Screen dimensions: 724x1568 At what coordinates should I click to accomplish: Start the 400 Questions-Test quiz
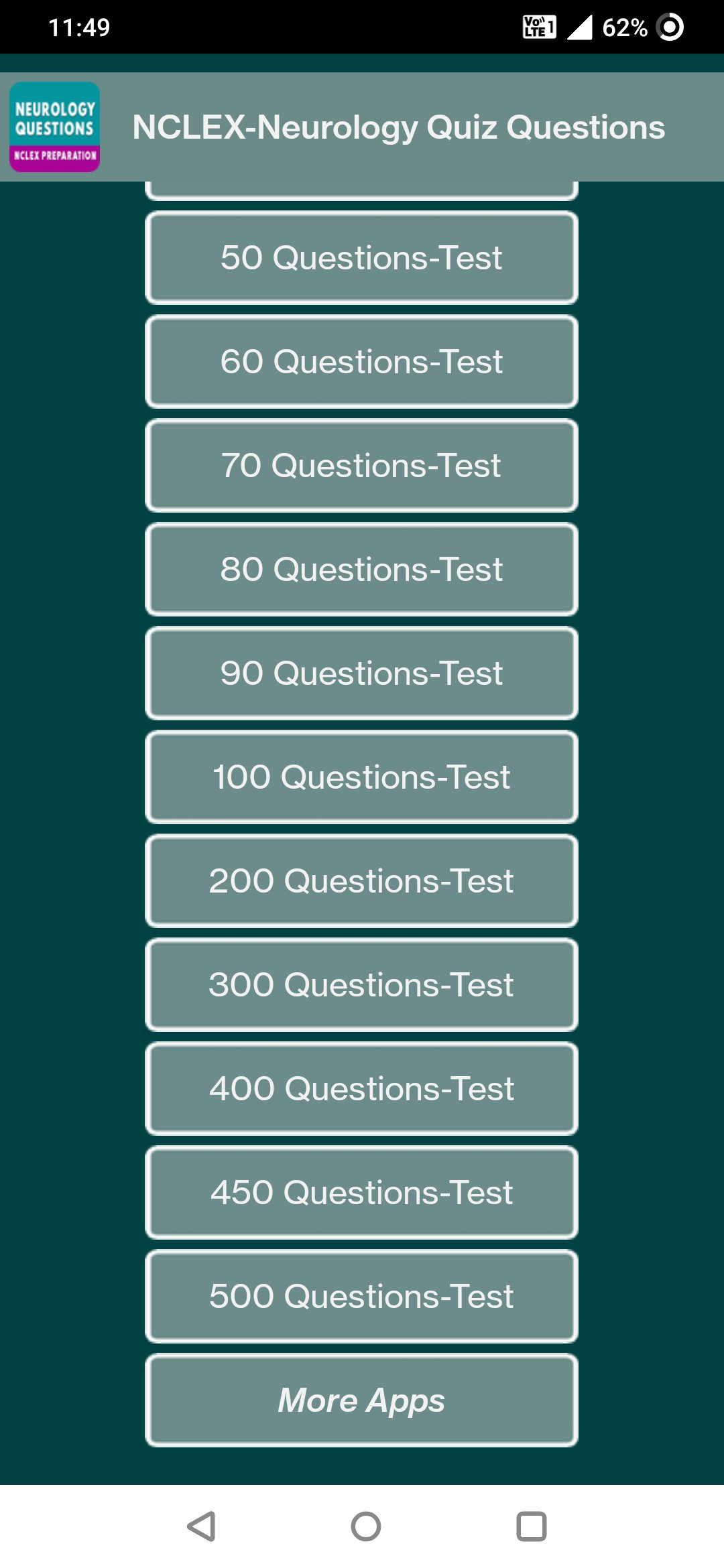click(x=361, y=1089)
